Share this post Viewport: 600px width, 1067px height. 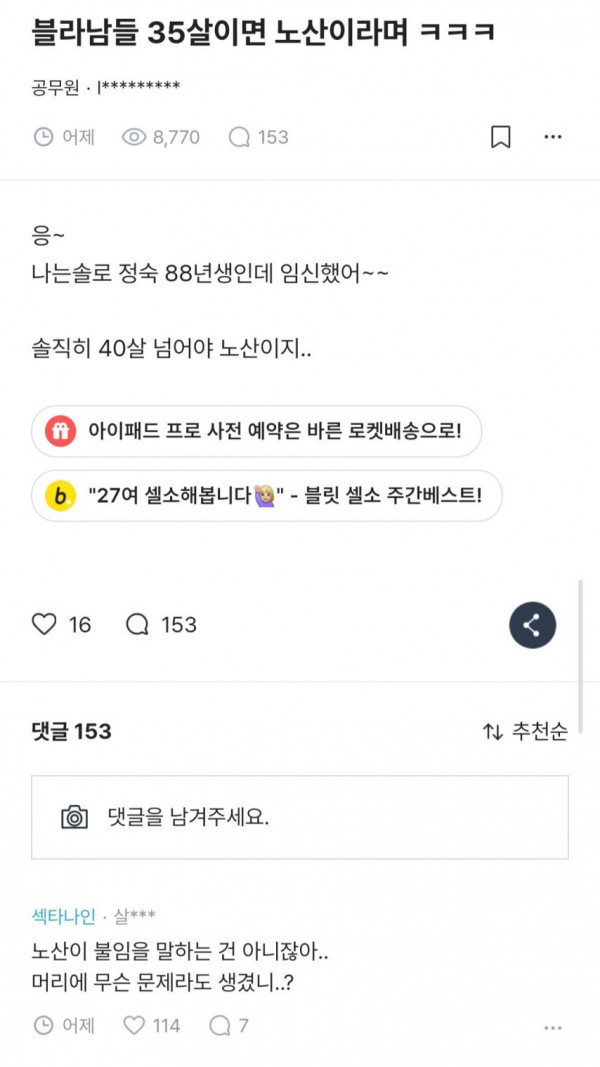[532, 626]
